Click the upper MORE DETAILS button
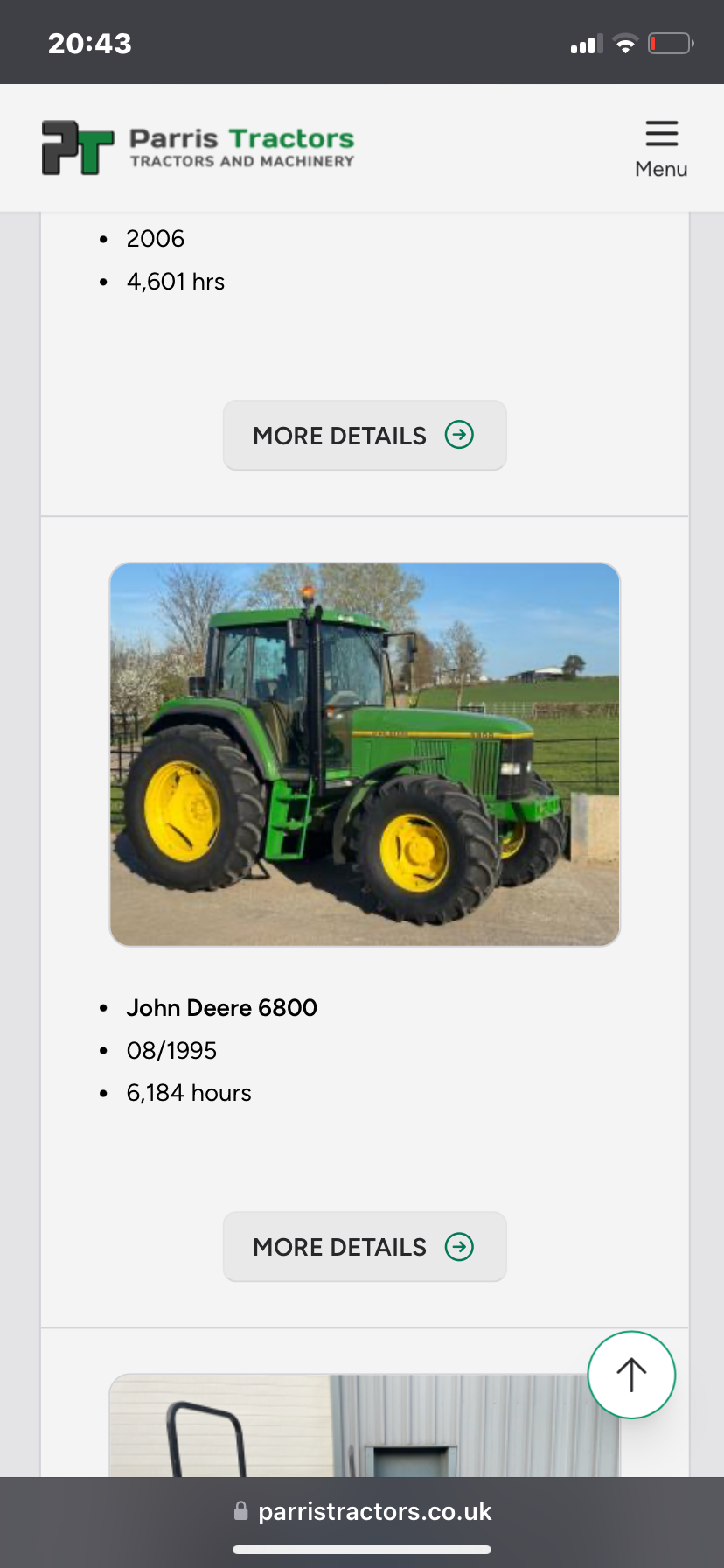This screenshot has width=724, height=1568. pyautogui.click(x=365, y=435)
